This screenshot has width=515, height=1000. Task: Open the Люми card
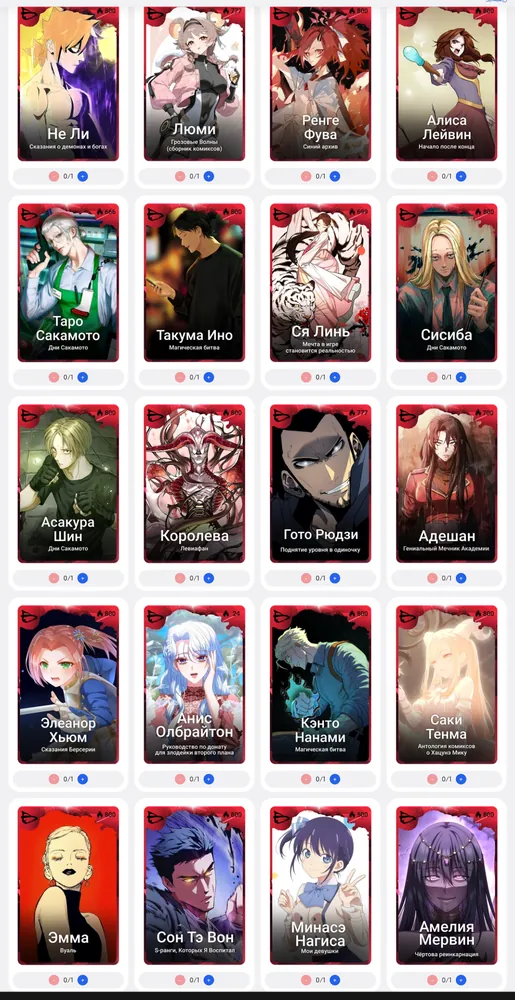(x=194, y=83)
